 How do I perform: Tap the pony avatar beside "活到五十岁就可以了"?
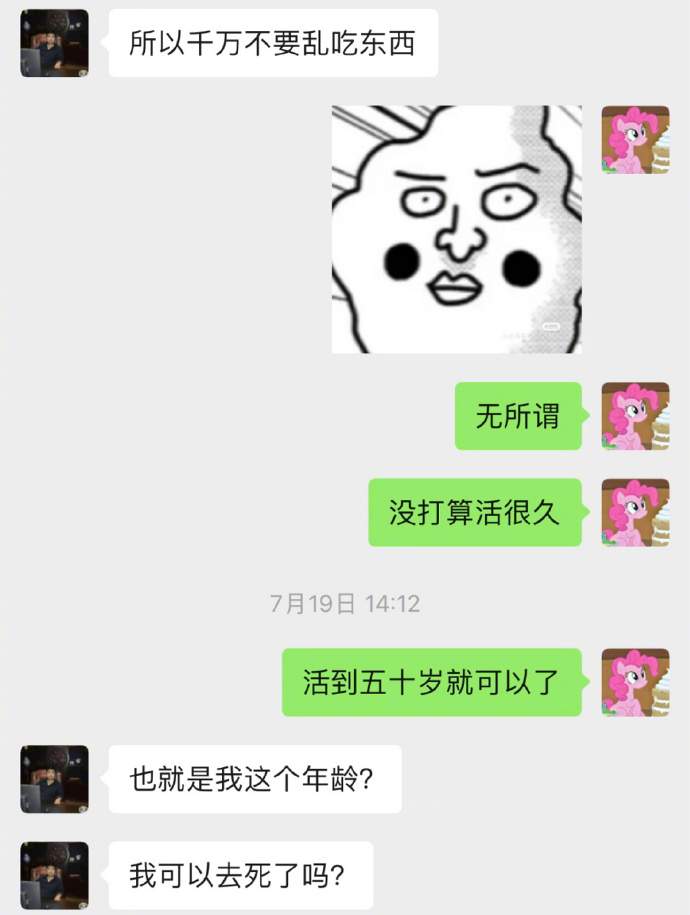pos(635,682)
